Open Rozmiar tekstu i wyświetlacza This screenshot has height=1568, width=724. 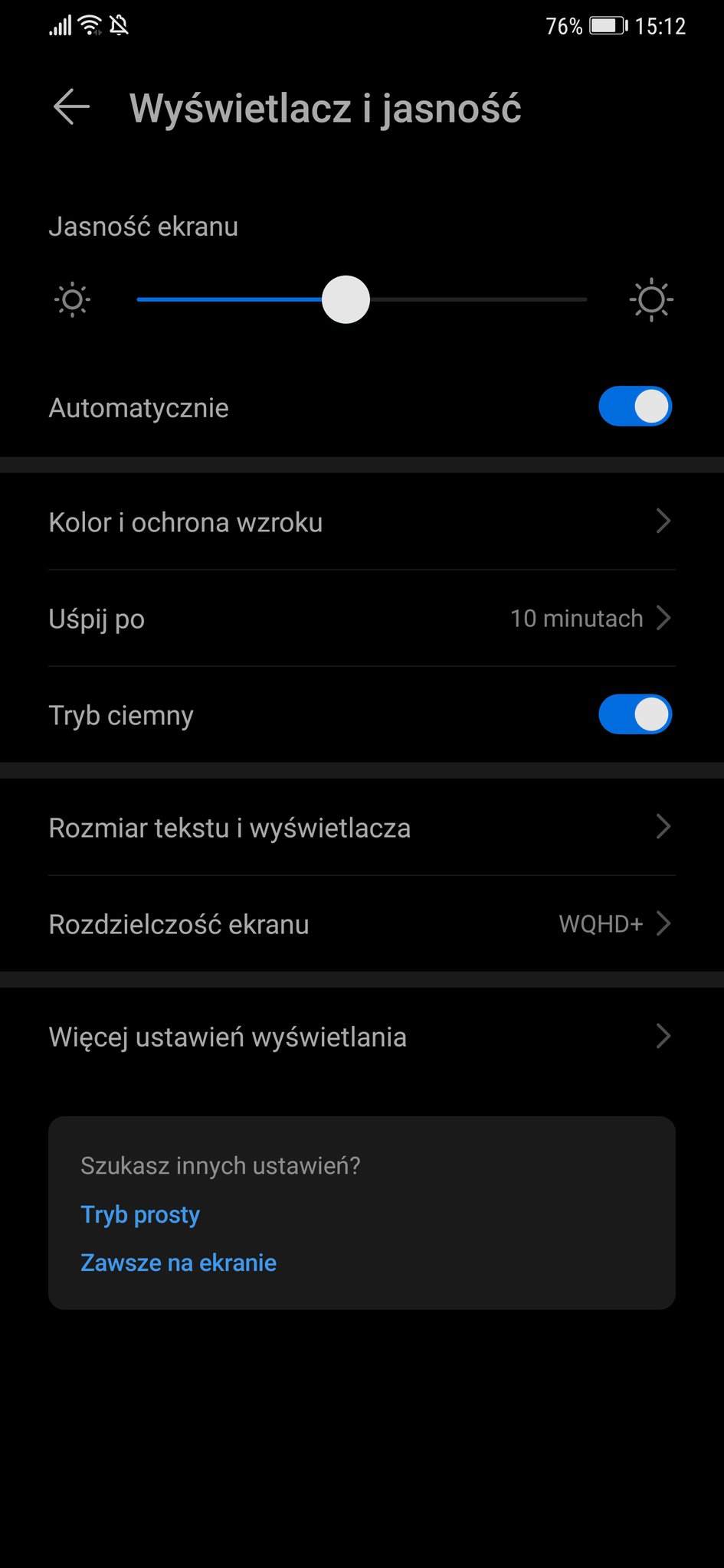coord(362,828)
